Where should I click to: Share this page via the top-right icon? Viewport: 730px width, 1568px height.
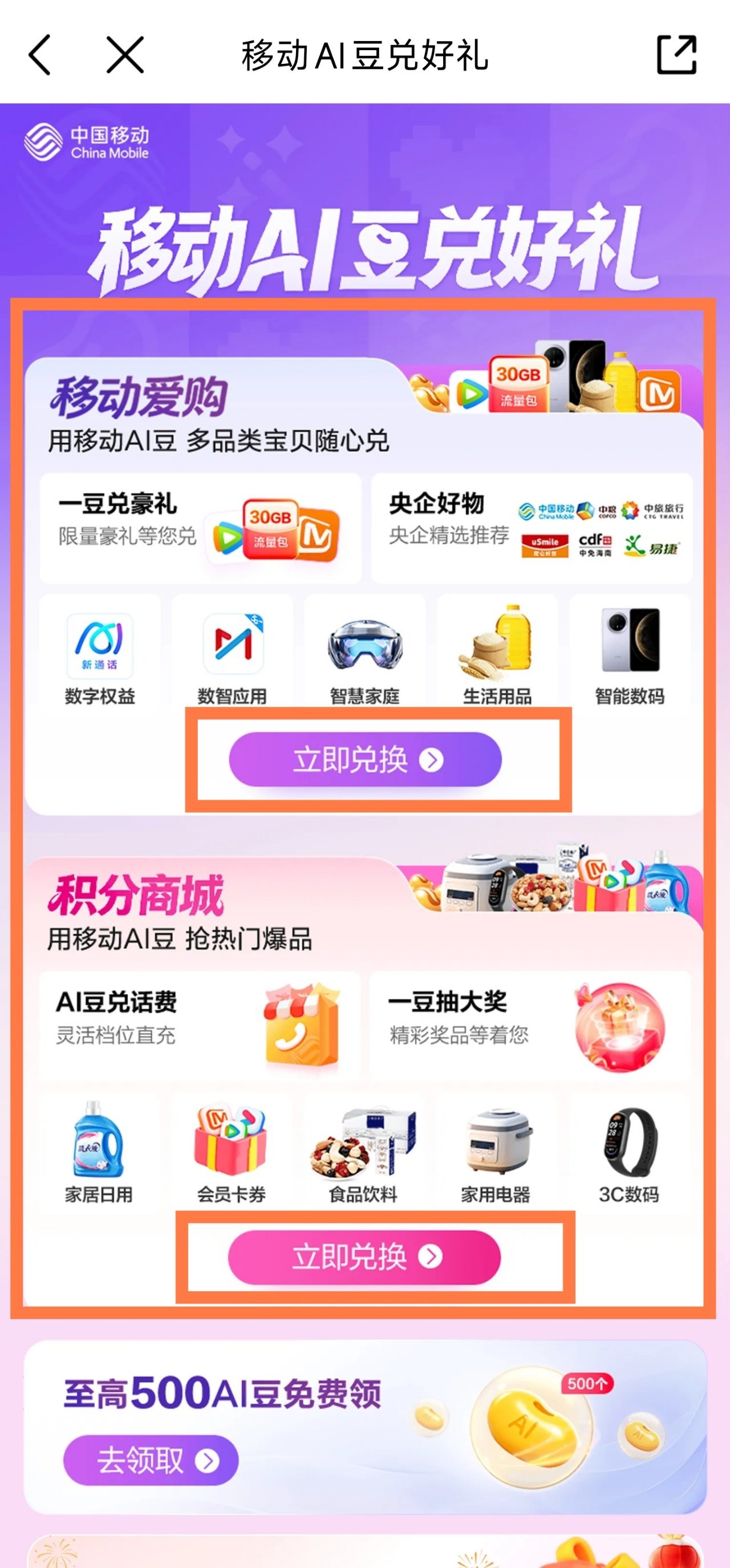coord(676,55)
